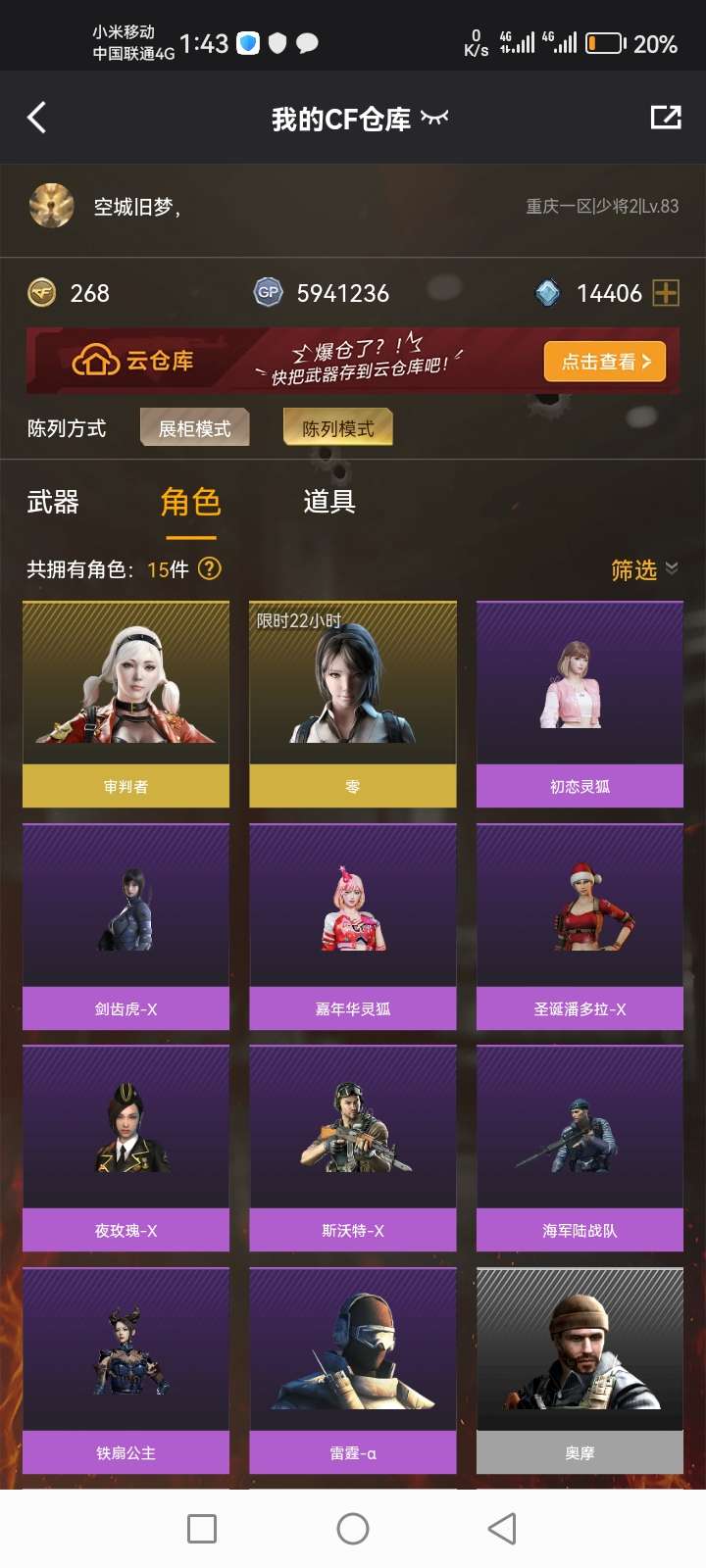Open the 零 character card
Image resolution: width=706 pixels, height=1568 pixels.
pos(353,704)
